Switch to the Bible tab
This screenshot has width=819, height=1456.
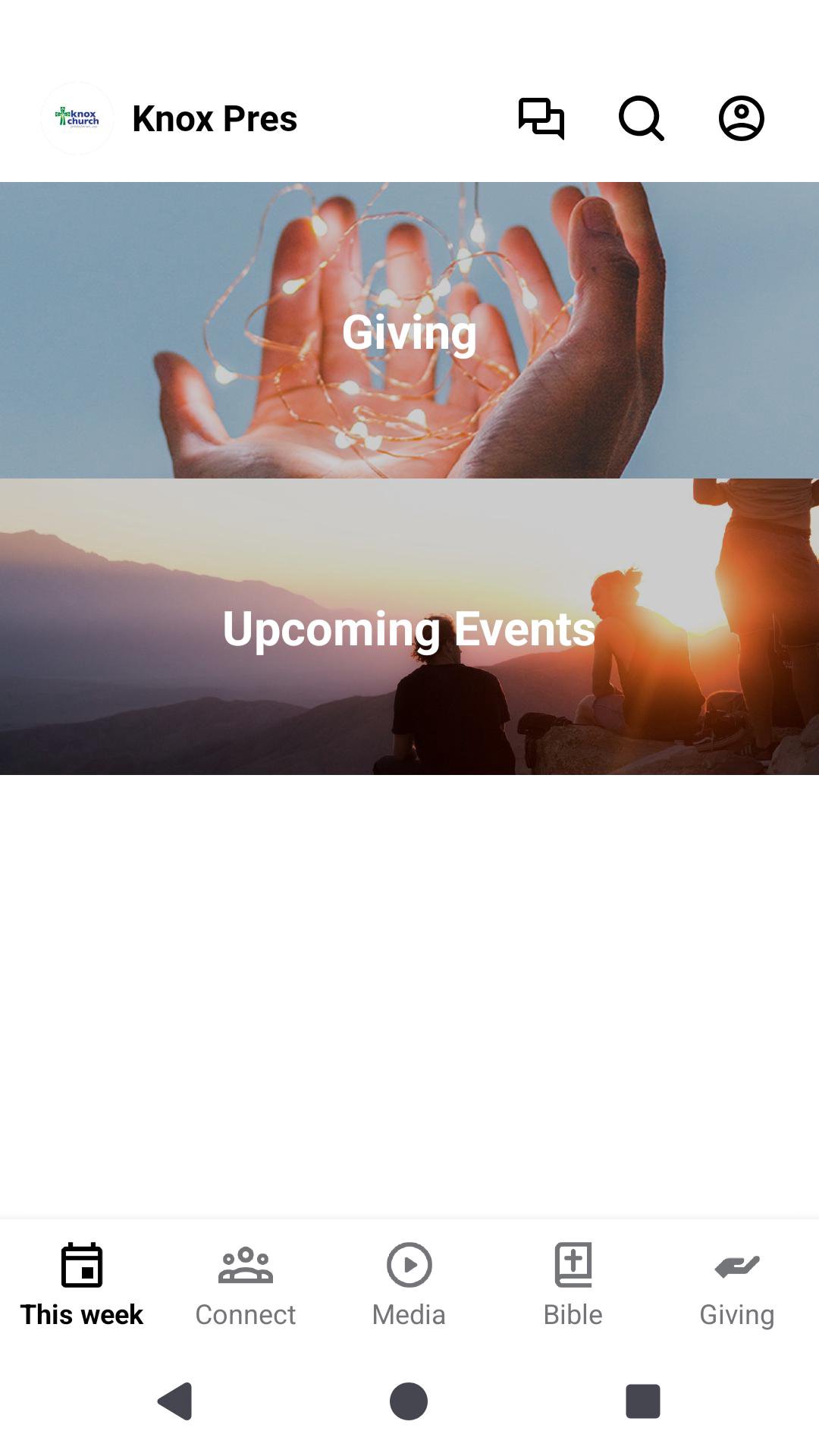click(x=573, y=1285)
